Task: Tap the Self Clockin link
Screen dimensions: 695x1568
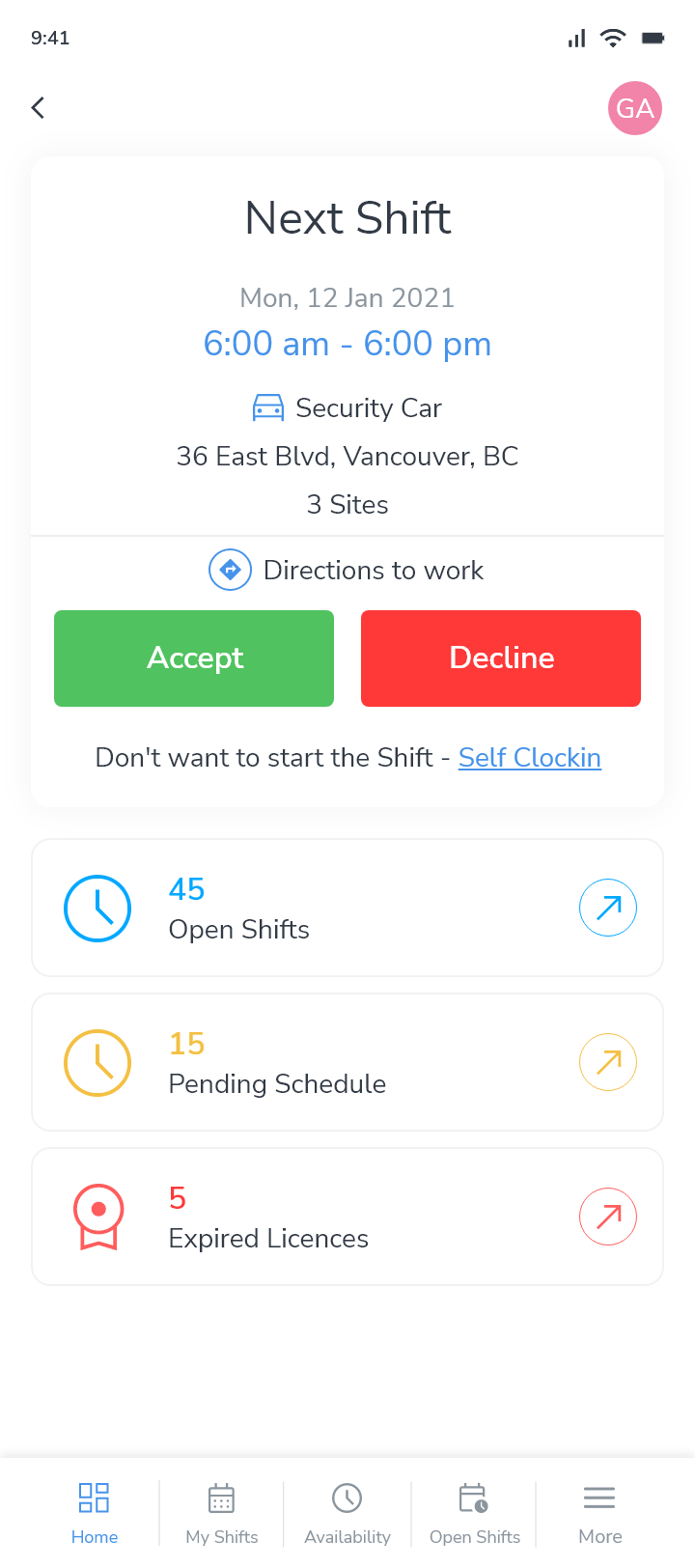Action: click(530, 758)
